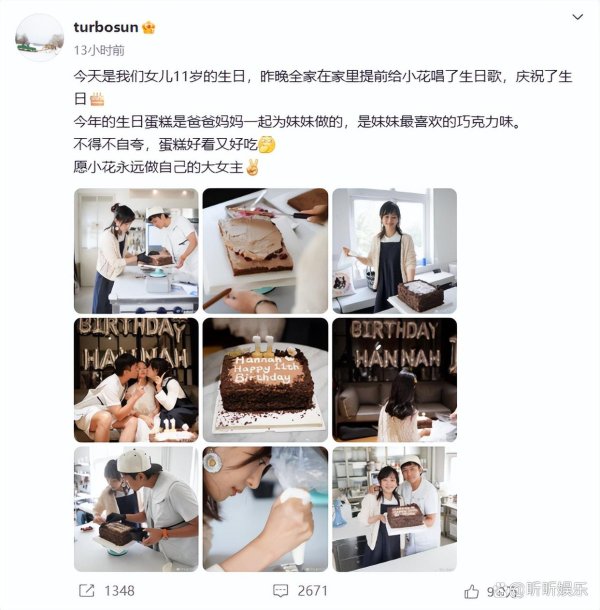Open the close-up photo of piping cream
This screenshot has width=600, height=610.
(x=265, y=509)
